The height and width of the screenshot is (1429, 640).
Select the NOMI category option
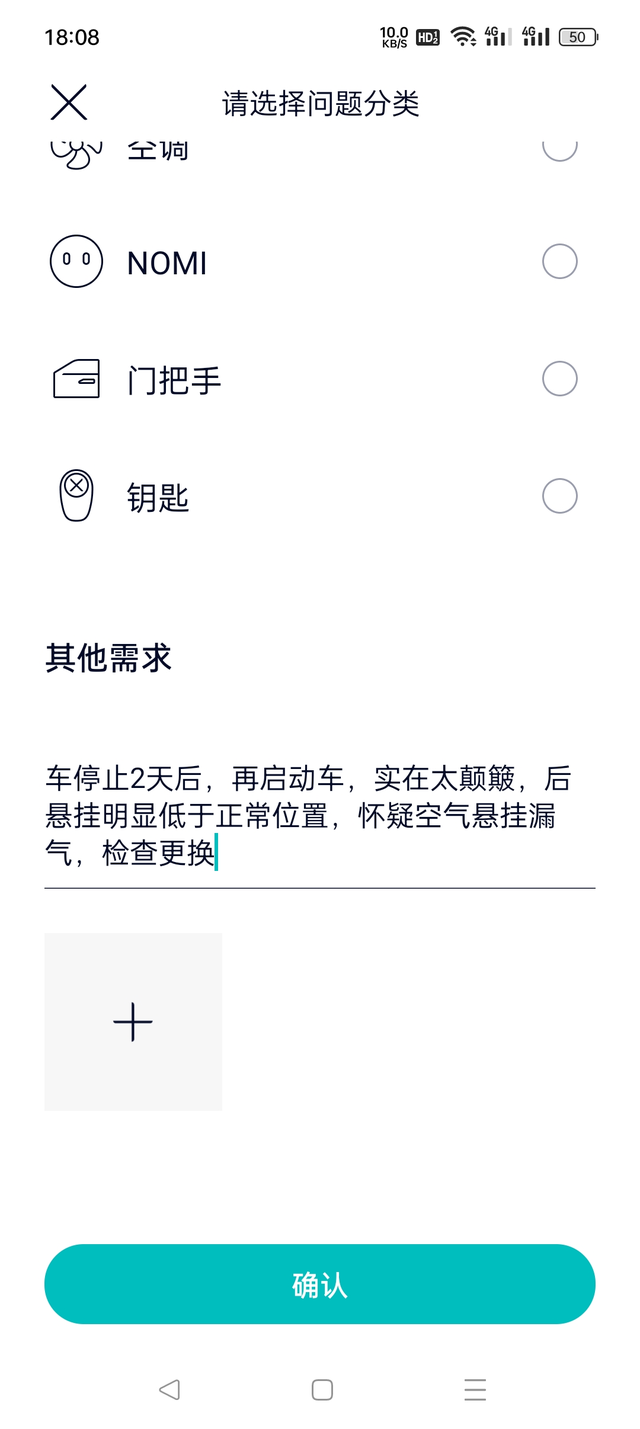point(559,262)
